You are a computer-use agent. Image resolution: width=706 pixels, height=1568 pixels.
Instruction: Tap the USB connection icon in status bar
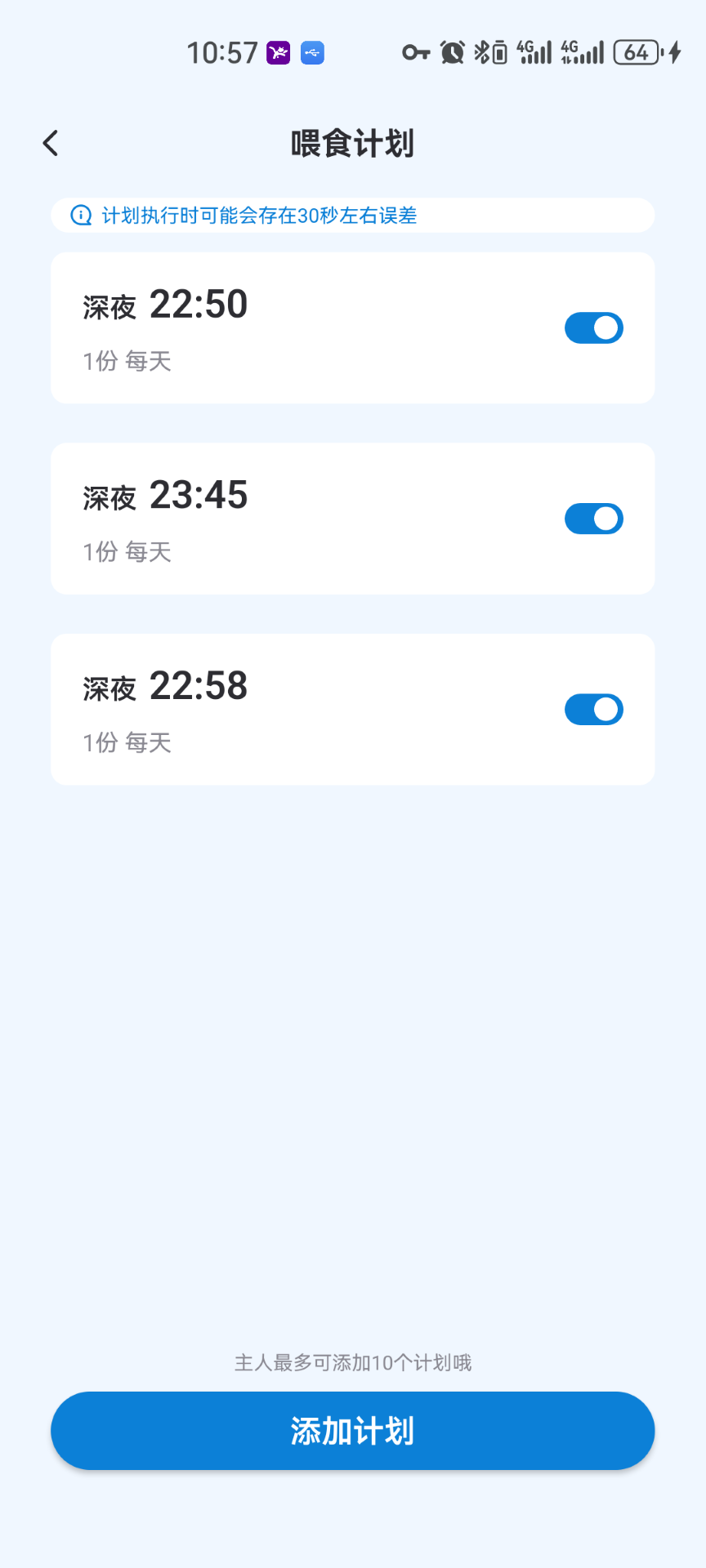tap(311, 51)
